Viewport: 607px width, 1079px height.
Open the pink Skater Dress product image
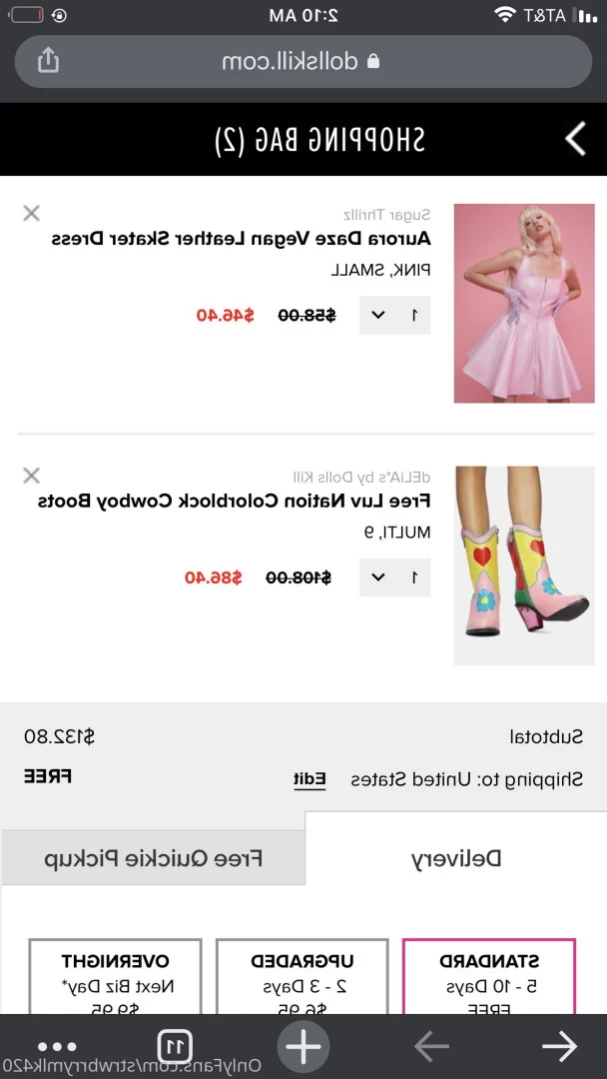pos(524,303)
